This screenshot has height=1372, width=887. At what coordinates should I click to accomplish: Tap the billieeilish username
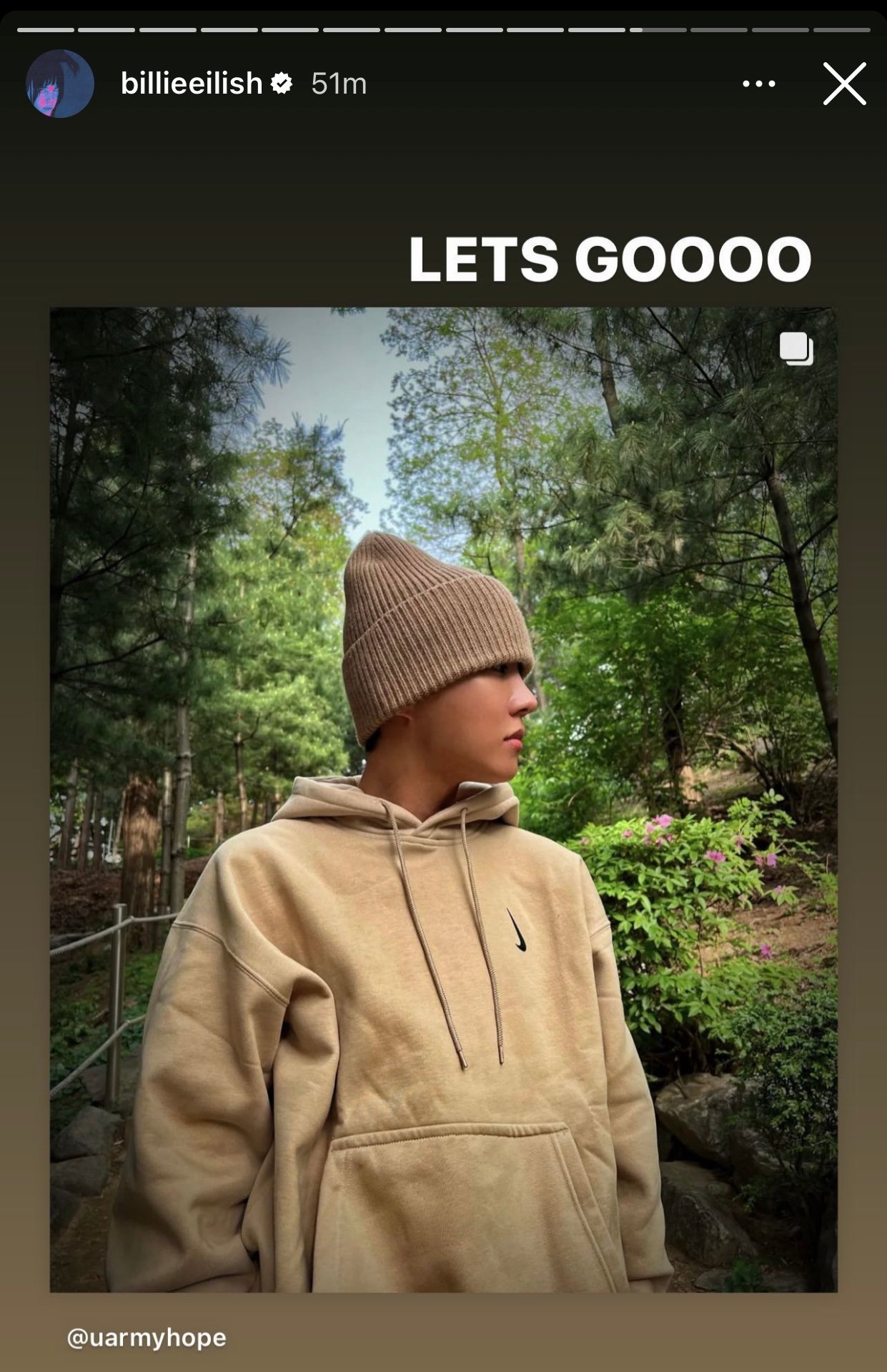click(192, 84)
